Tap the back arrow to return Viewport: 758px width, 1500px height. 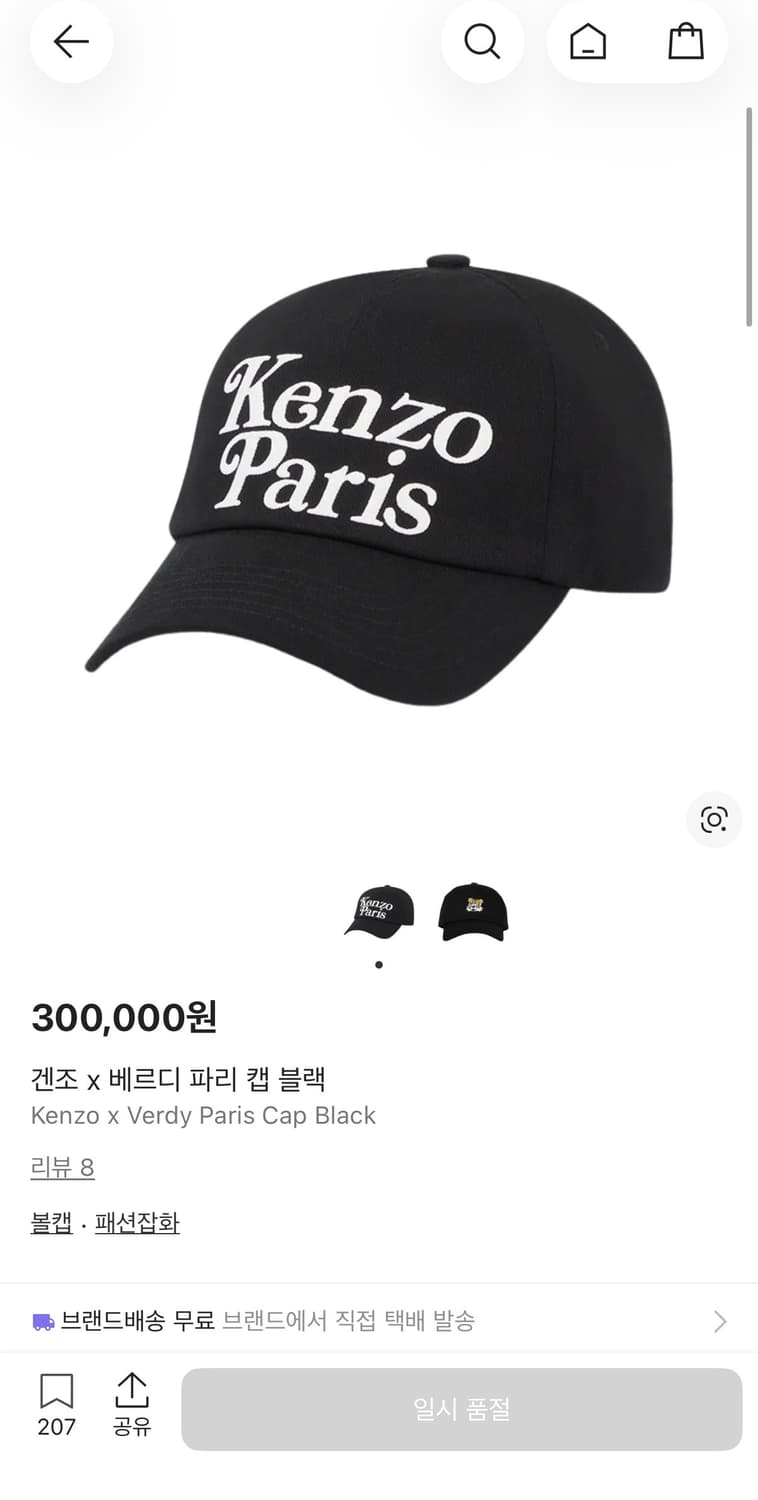71,42
